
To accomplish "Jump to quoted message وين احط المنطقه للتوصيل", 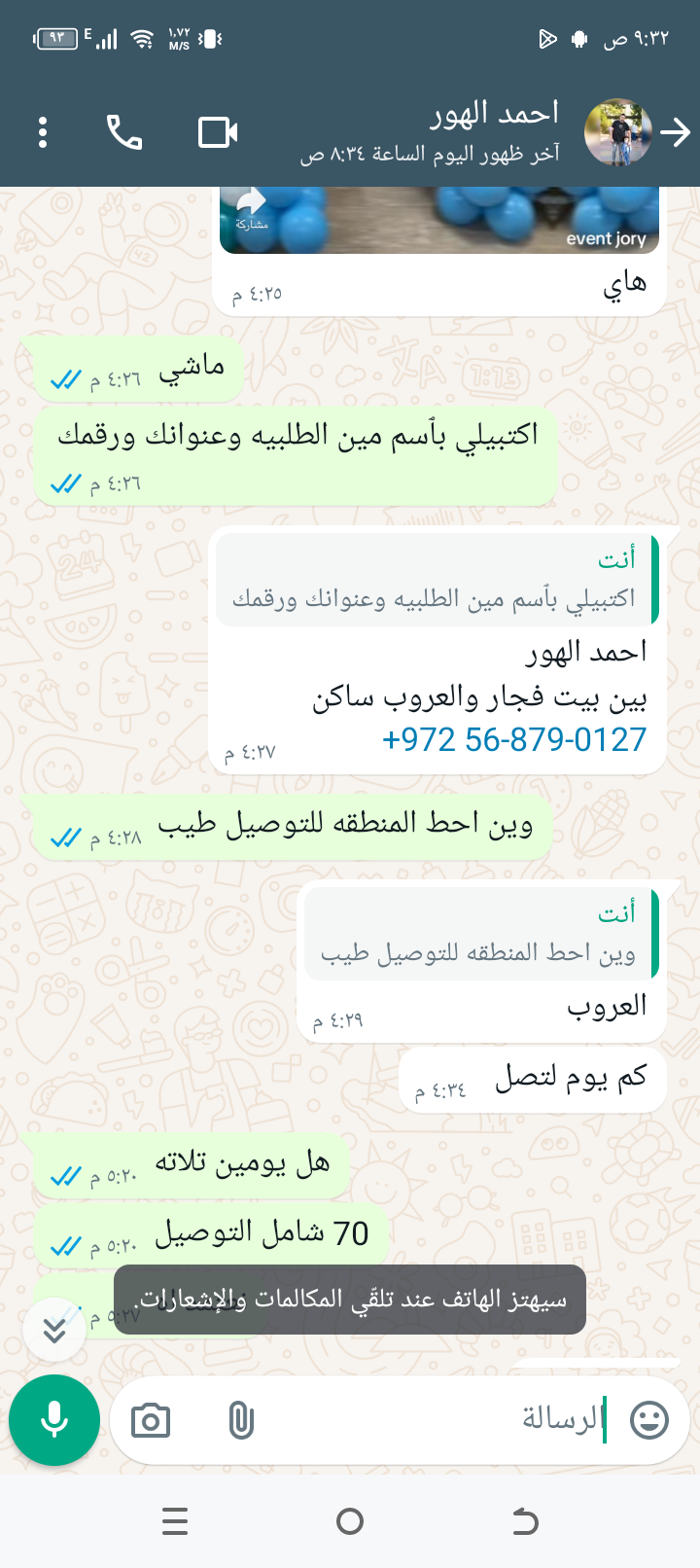I will [480, 934].
